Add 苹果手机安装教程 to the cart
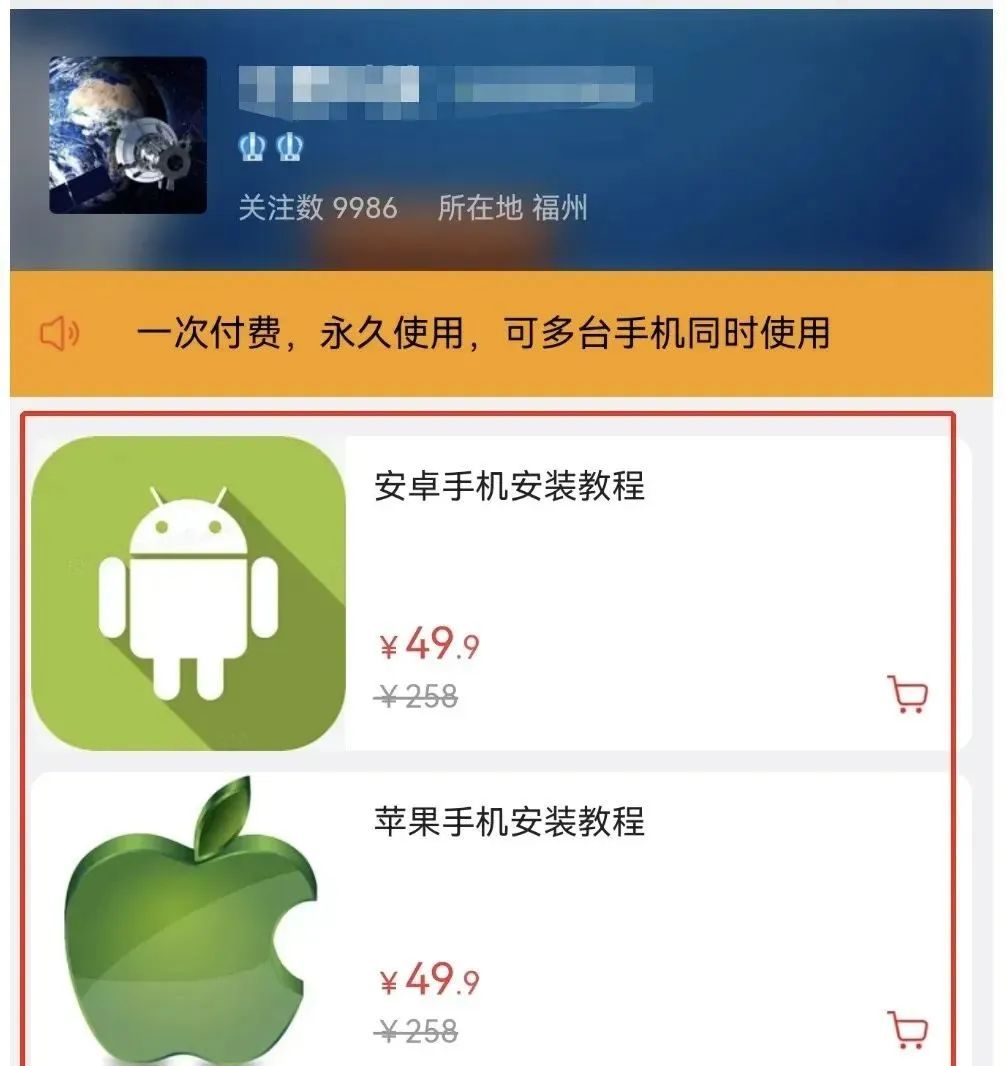The width and height of the screenshot is (1006, 1066). click(907, 1029)
